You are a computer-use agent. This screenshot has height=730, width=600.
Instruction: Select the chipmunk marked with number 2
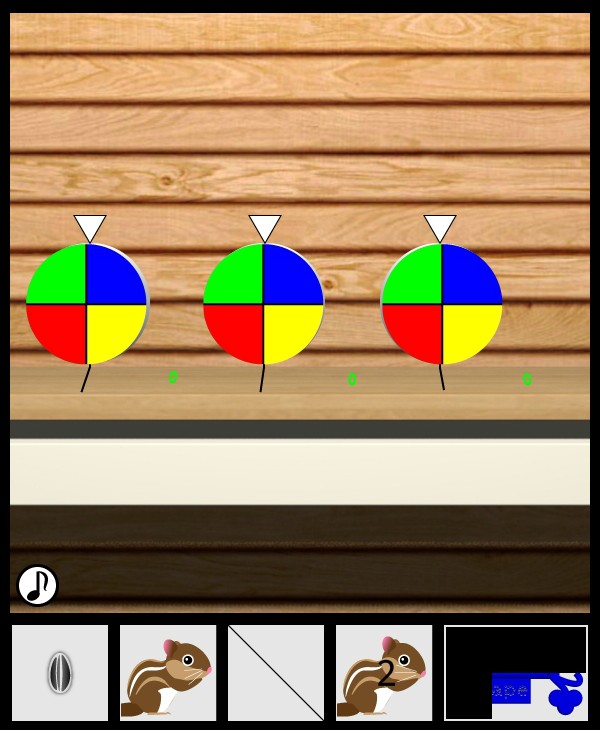(384, 673)
